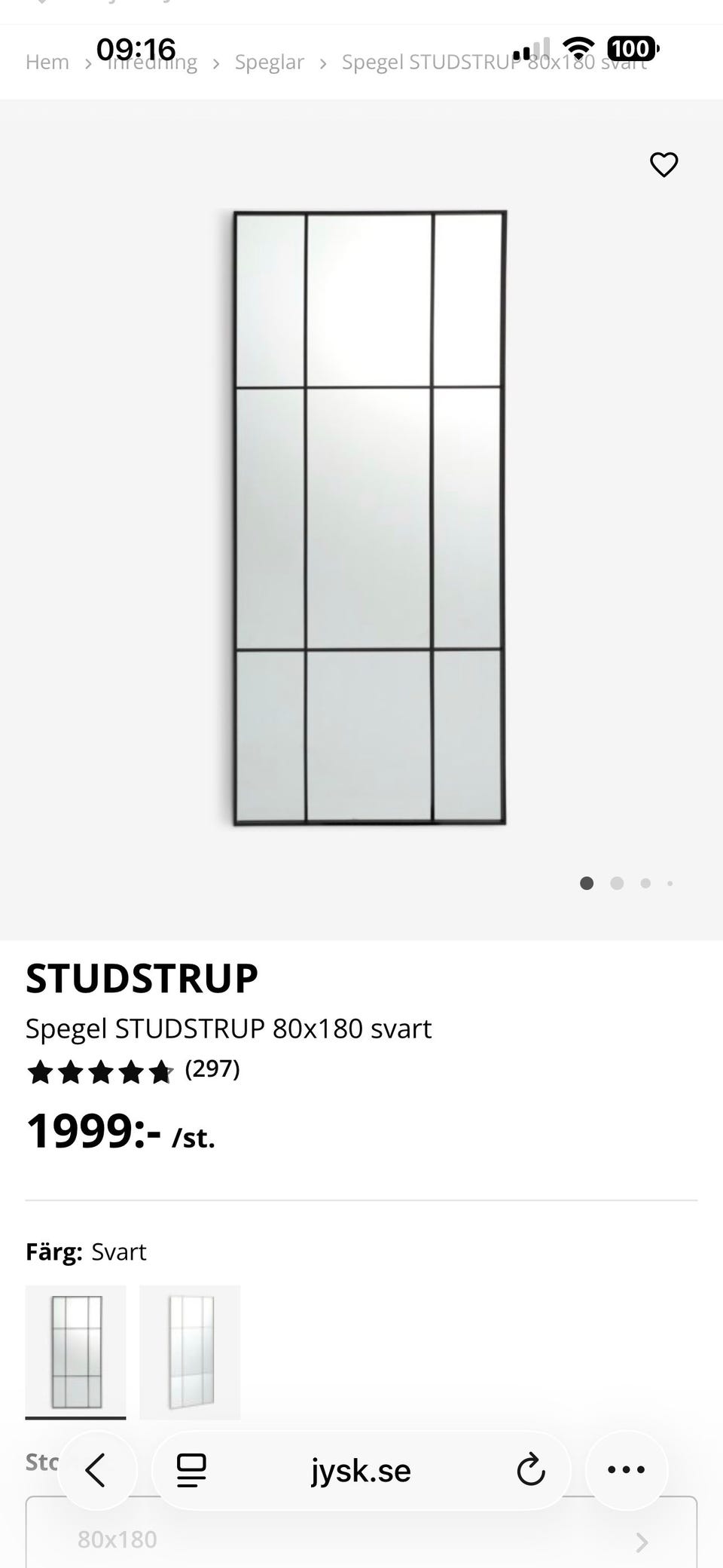723x1568 pixels.
Task: Switch to the third carousel dot
Action: (x=645, y=882)
